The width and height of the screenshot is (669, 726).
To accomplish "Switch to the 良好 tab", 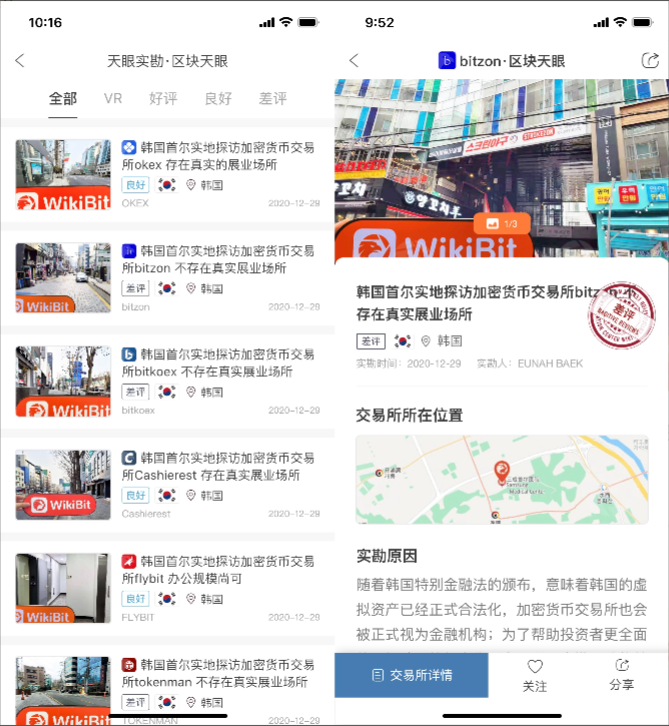I will click(218, 98).
